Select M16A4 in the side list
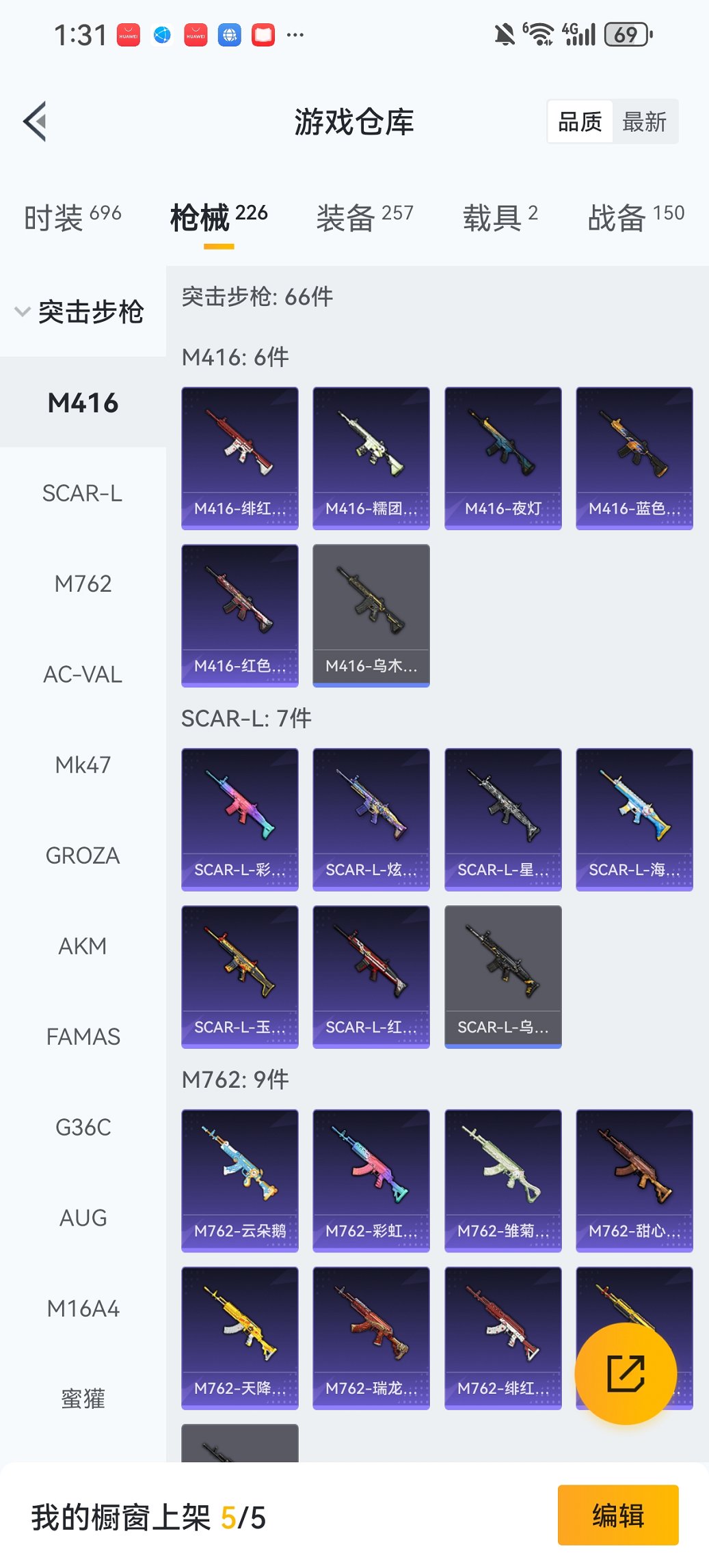Screen dimensions: 709x1568 (83, 1308)
